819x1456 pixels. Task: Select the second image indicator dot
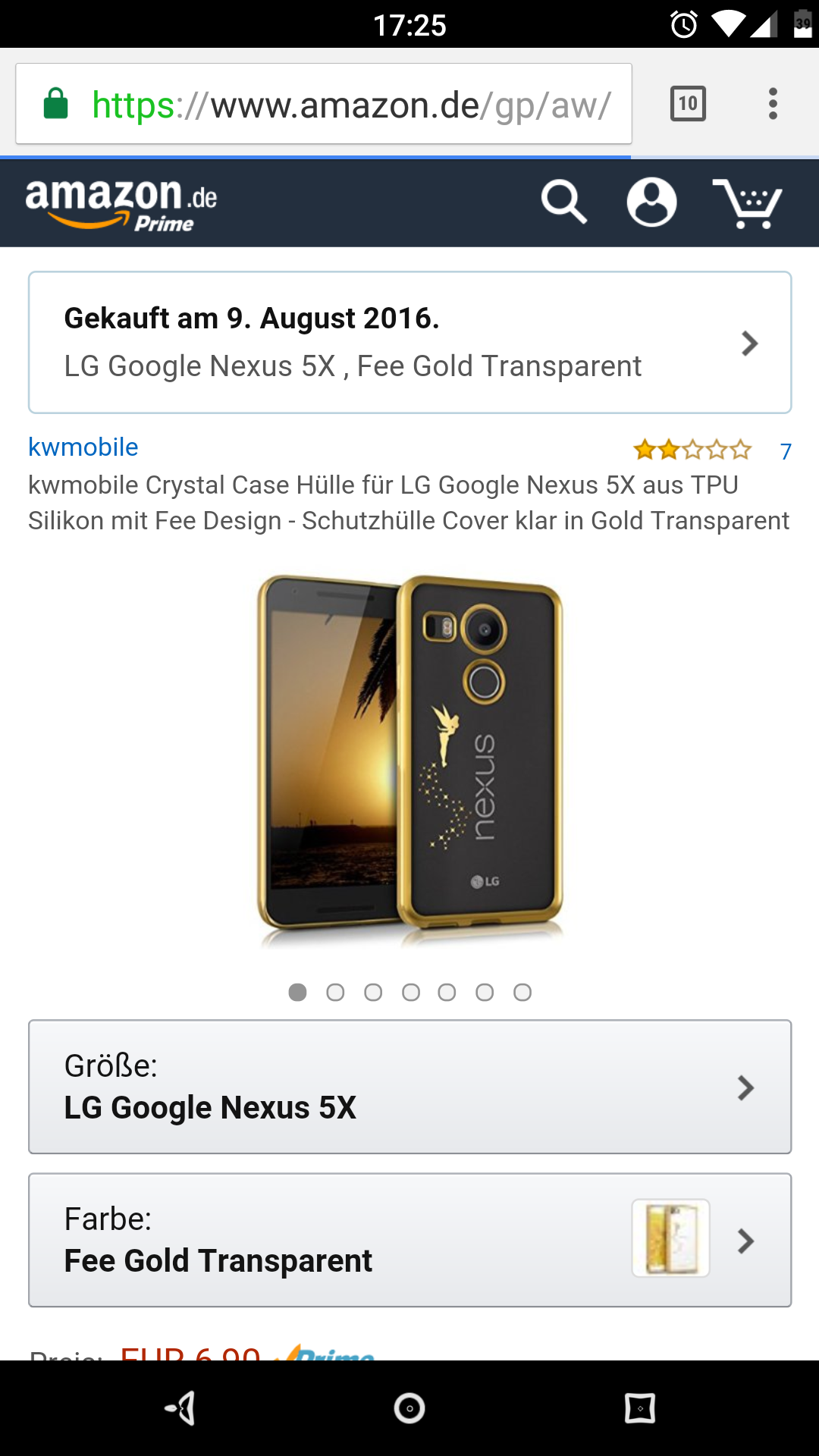point(335,992)
